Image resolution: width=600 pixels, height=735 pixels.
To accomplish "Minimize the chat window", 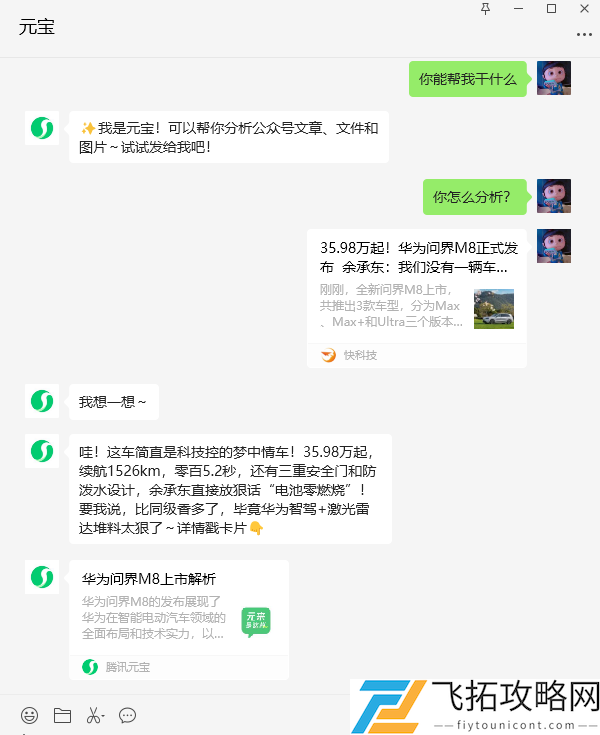I will [x=518, y=8].
